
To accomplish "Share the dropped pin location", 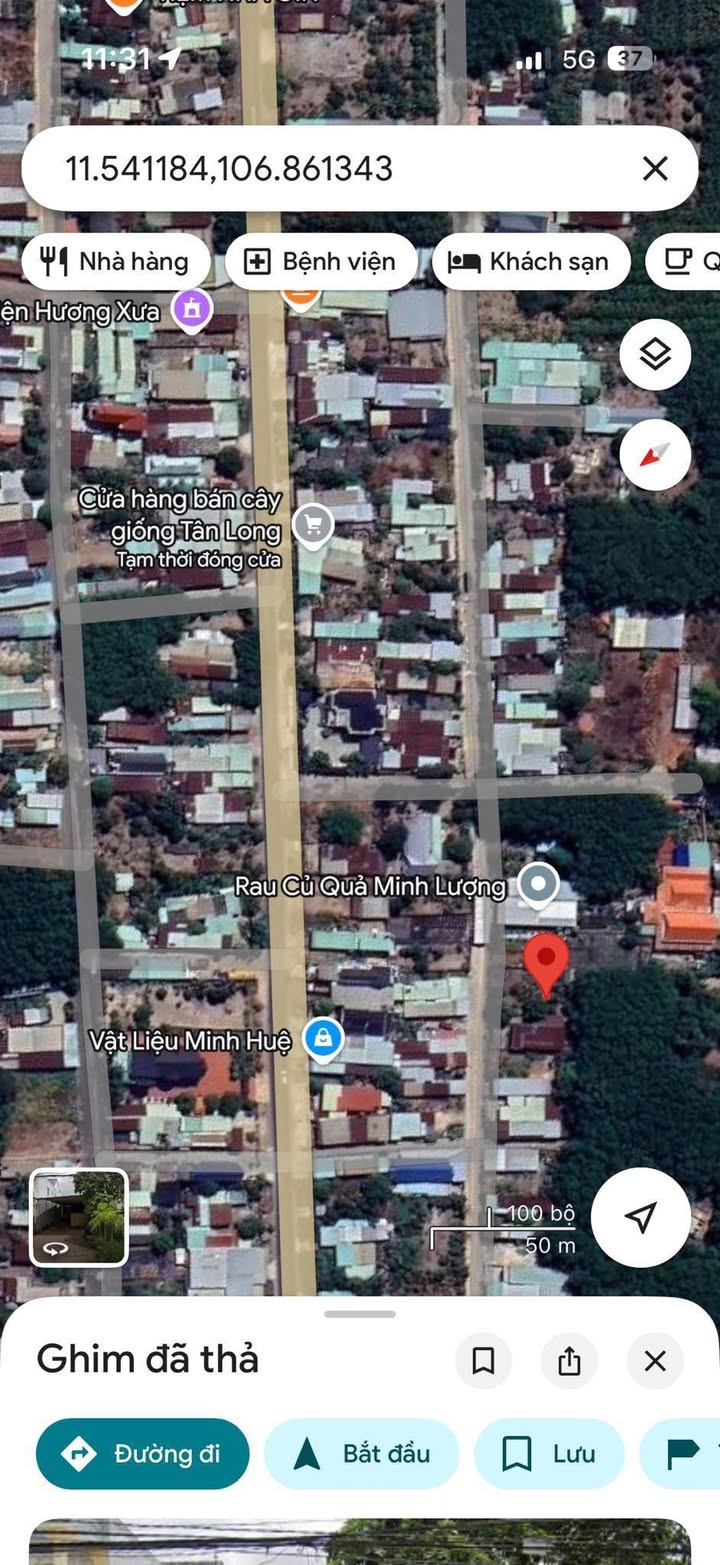I will tap(569, 1361).
